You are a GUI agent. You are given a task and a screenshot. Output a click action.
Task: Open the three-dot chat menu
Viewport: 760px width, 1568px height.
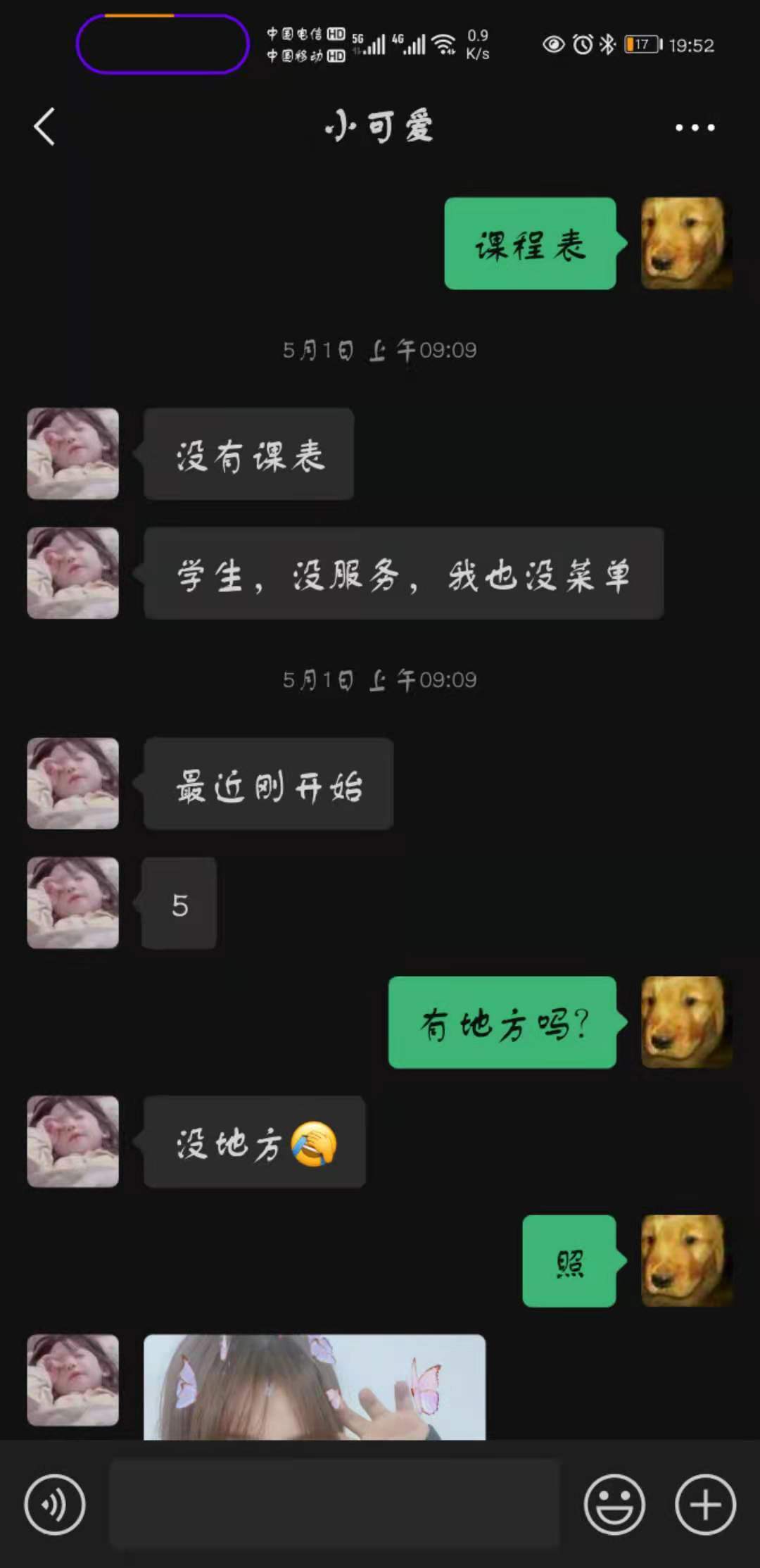[x=695, y=127]
